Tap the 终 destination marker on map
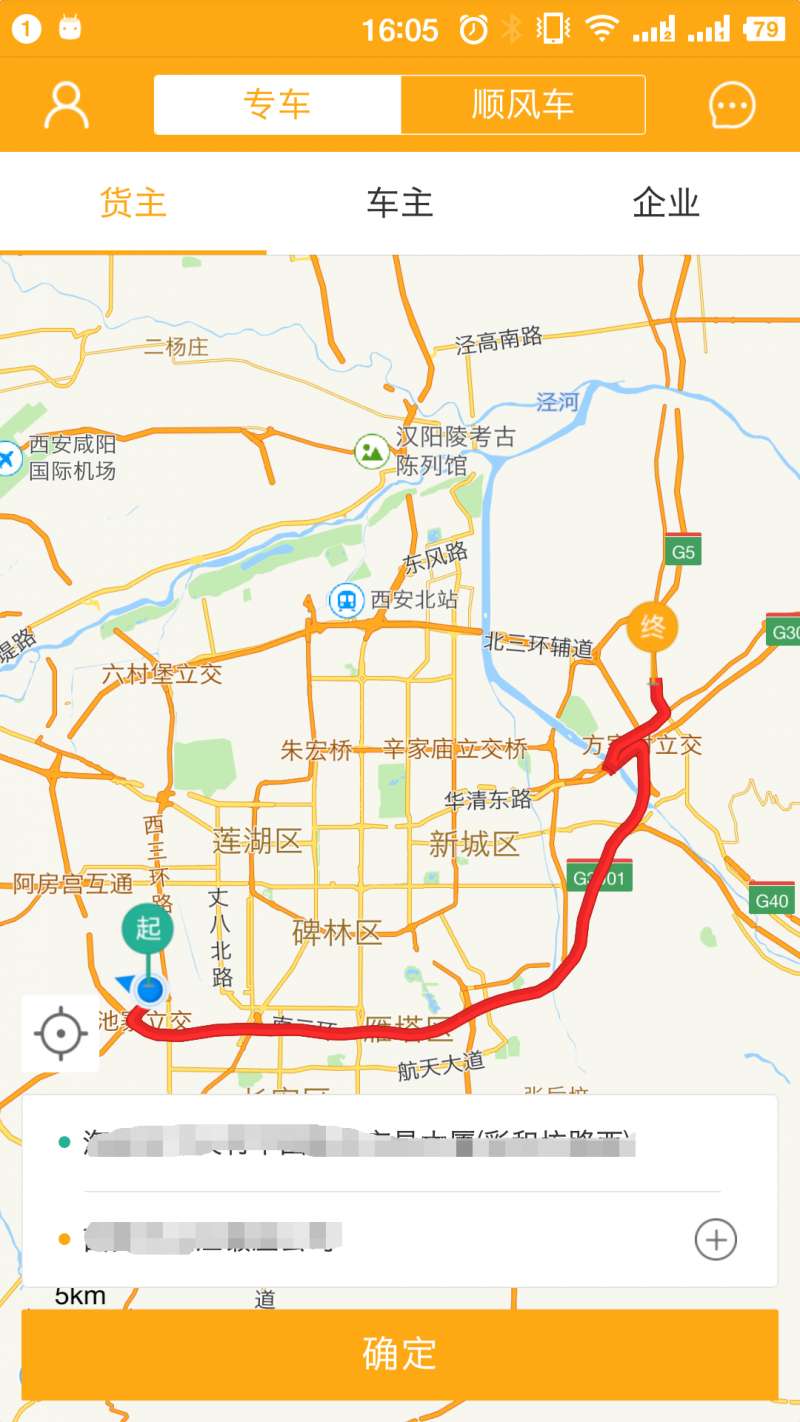This screenshot has height=1422, width=800. click(x=652, y=628)
